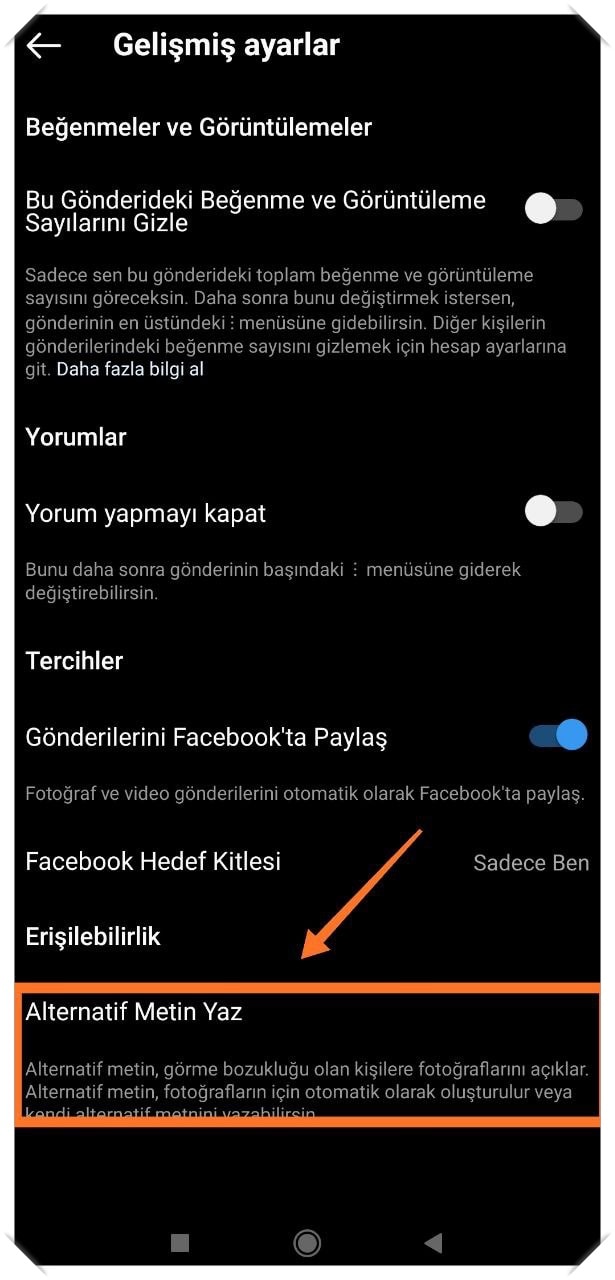This screenshot has width=615, height=1280.
Task: Tap the system home button
Action: tap(307, 1242)
